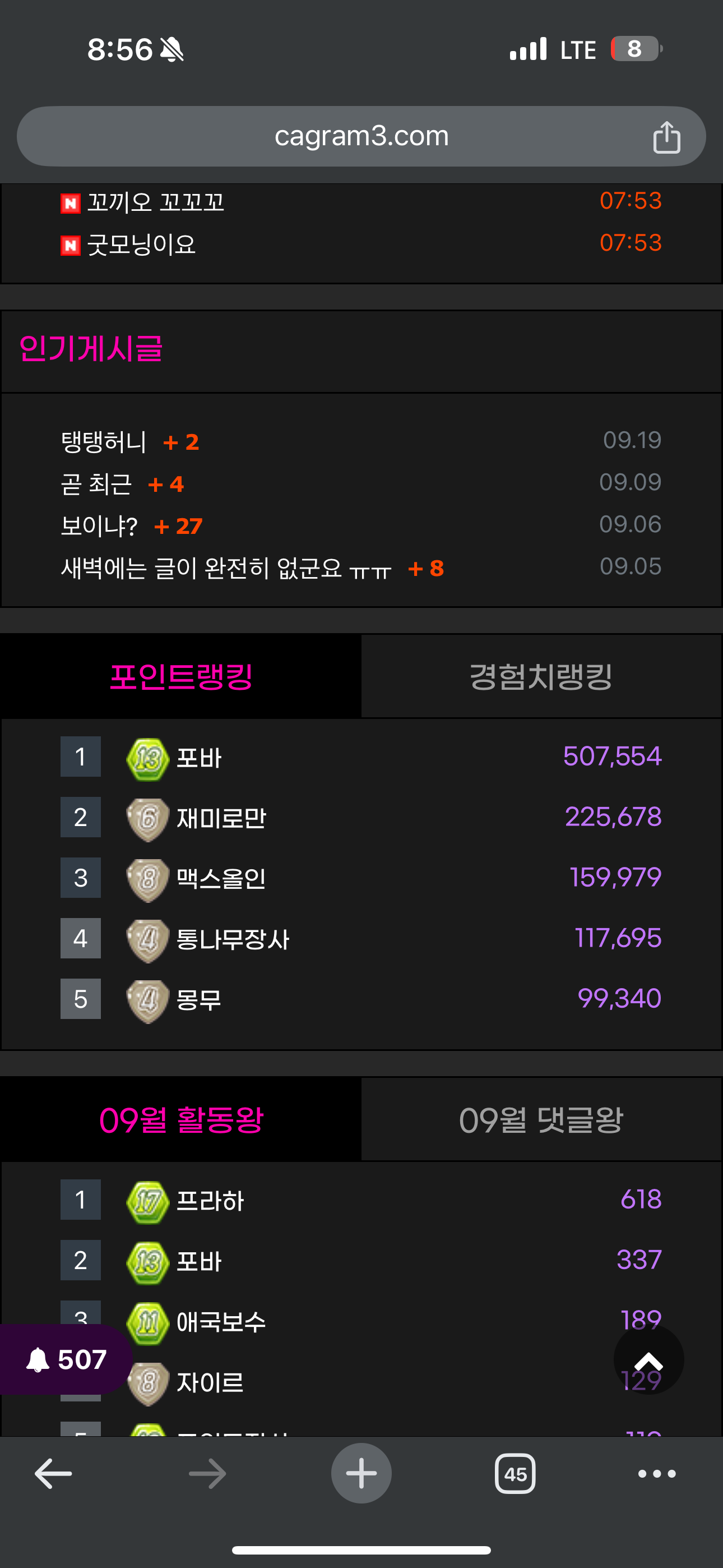Open the popular post 보이냐?
The height and width of the screenshot is (1568, 723).
[x=99, y=526]
